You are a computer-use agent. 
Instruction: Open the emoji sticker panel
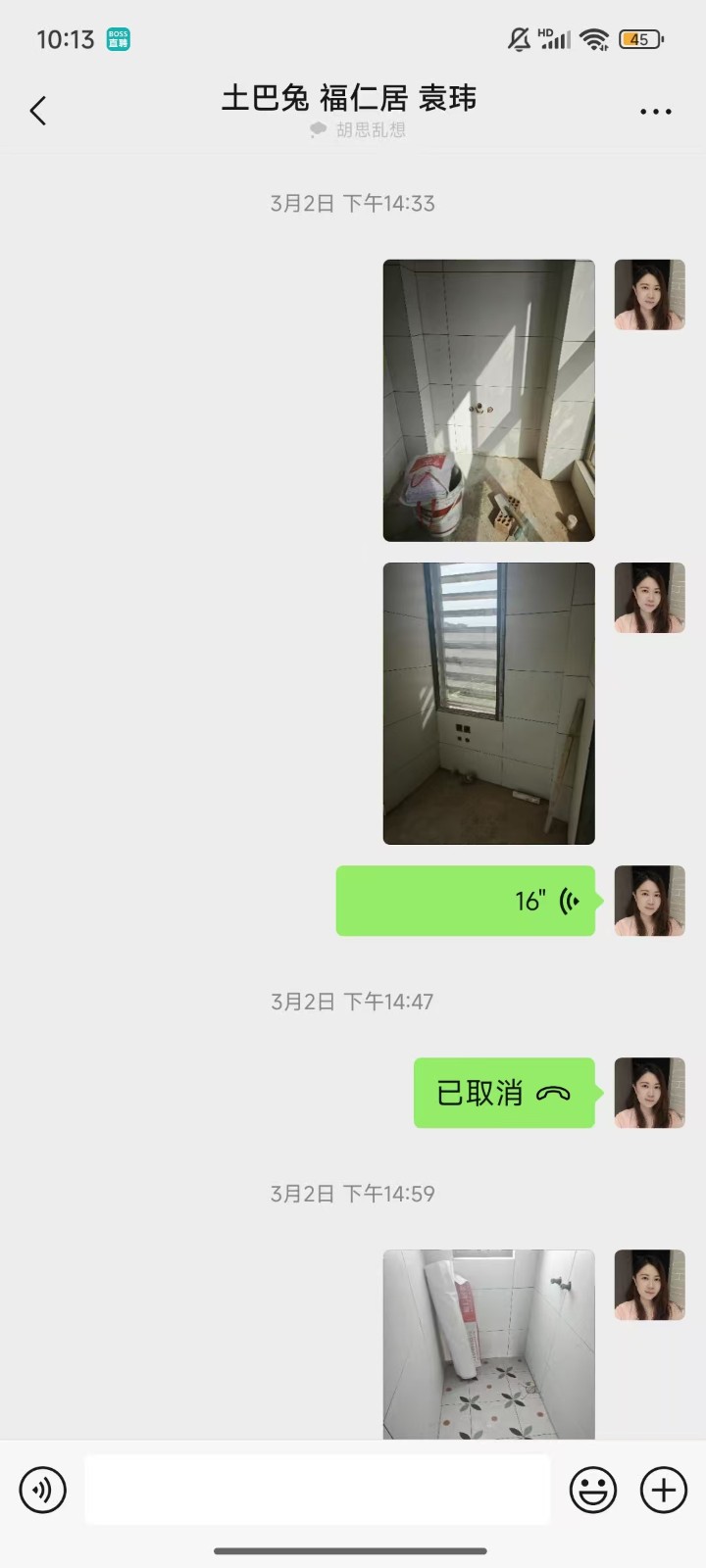(593, 1490)
